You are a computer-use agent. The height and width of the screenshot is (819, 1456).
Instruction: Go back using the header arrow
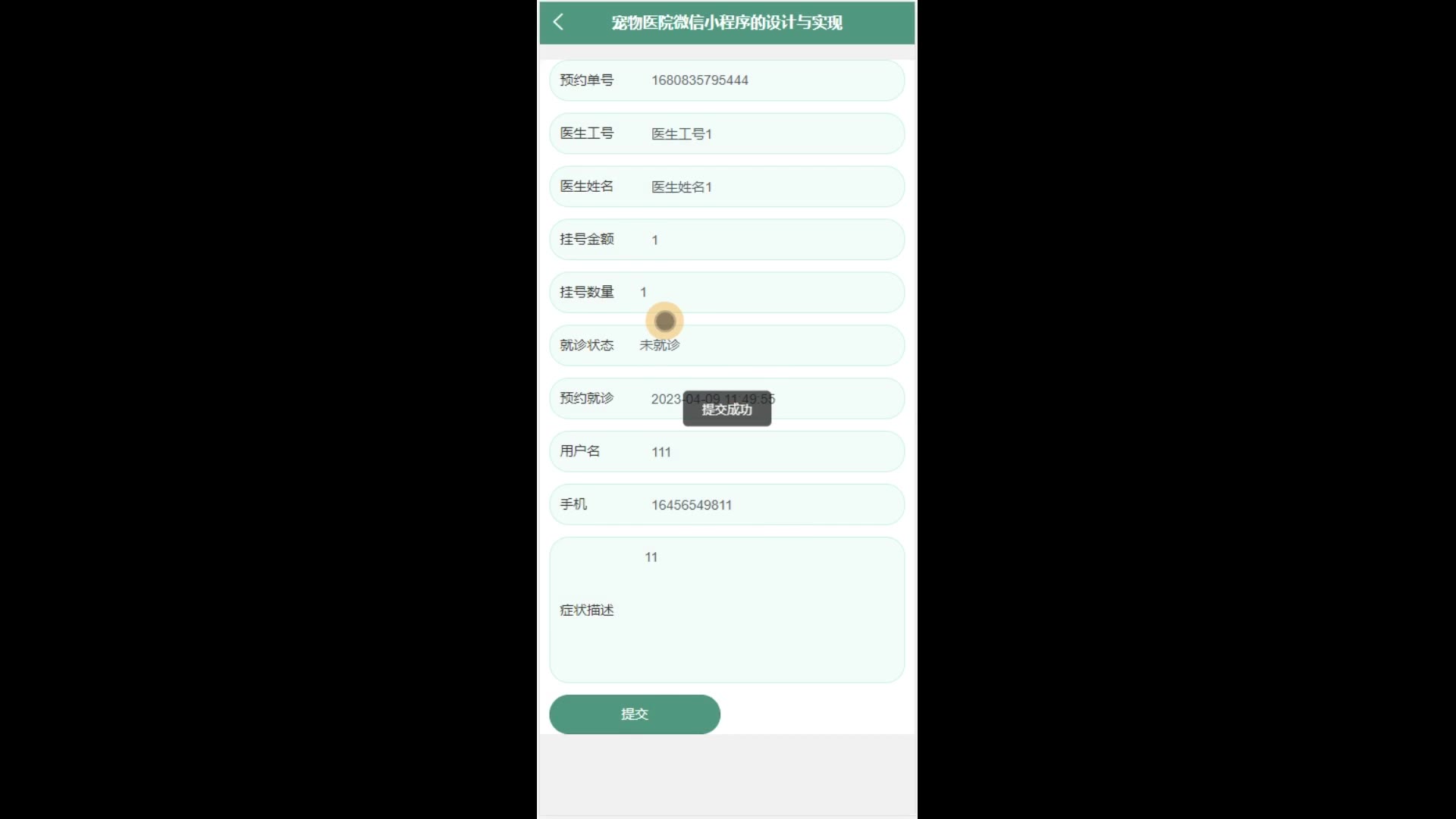click(559, 22)
